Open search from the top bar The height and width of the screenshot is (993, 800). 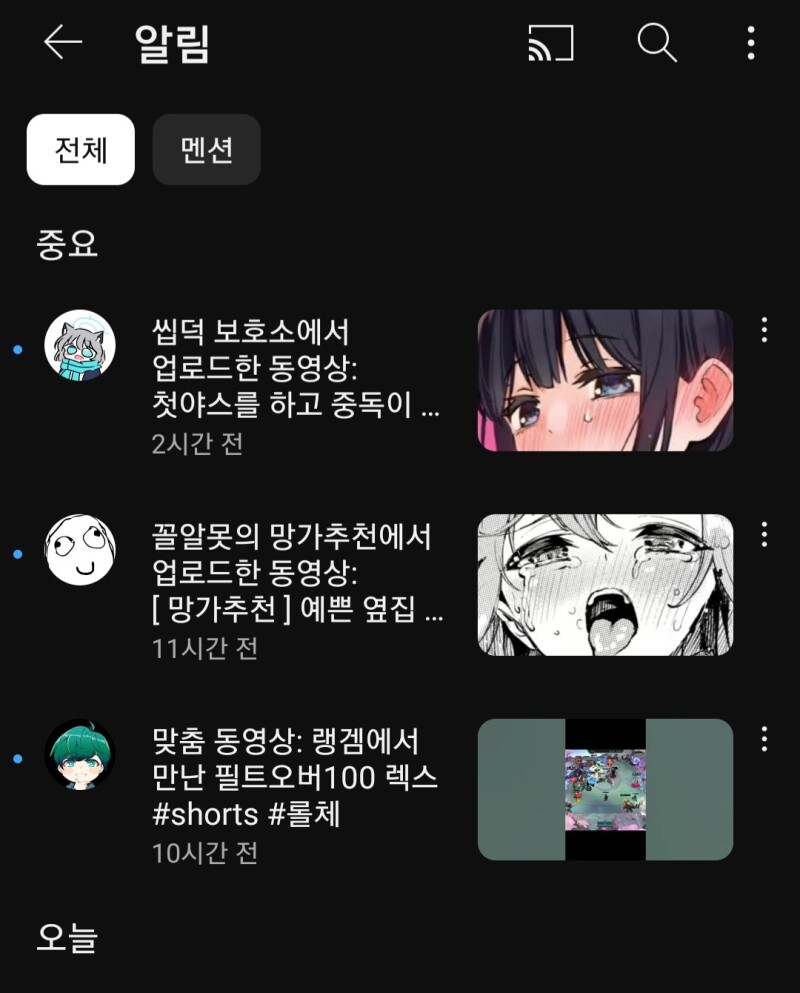(x=657, y=43)
